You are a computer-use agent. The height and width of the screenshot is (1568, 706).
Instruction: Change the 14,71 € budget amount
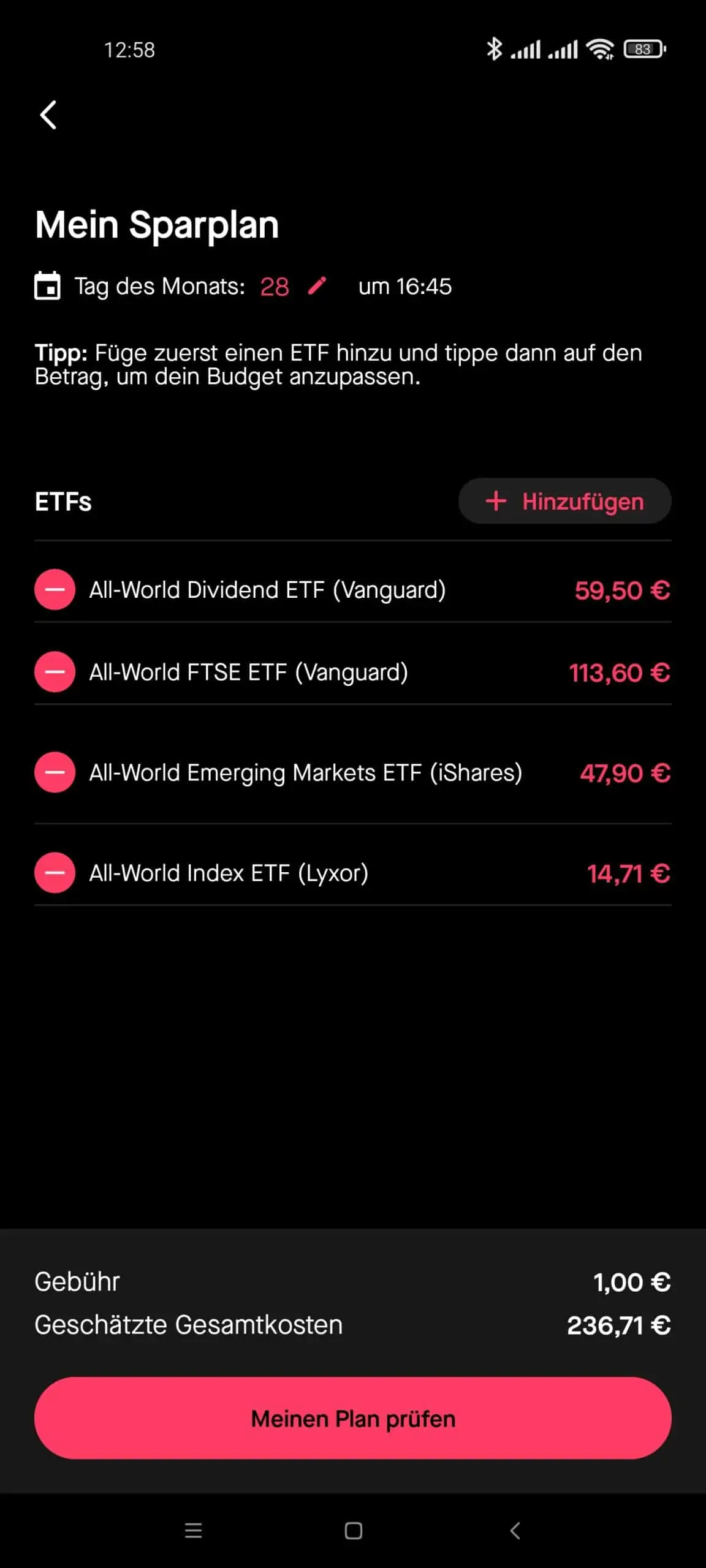tap(629, 873)
